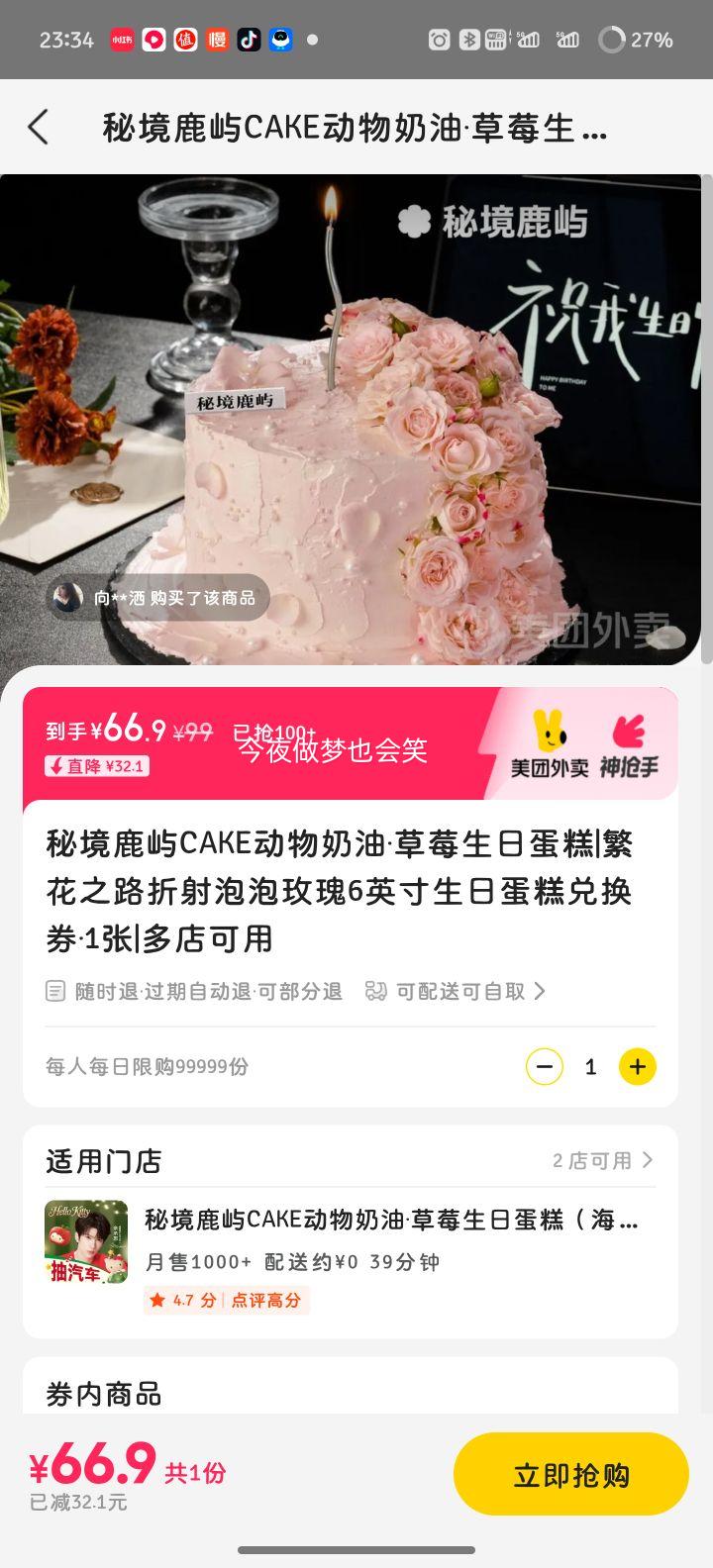Tap the 抖音 notification icon in status bar
This screenshot has height=1568, width=713.
[251, 40]
